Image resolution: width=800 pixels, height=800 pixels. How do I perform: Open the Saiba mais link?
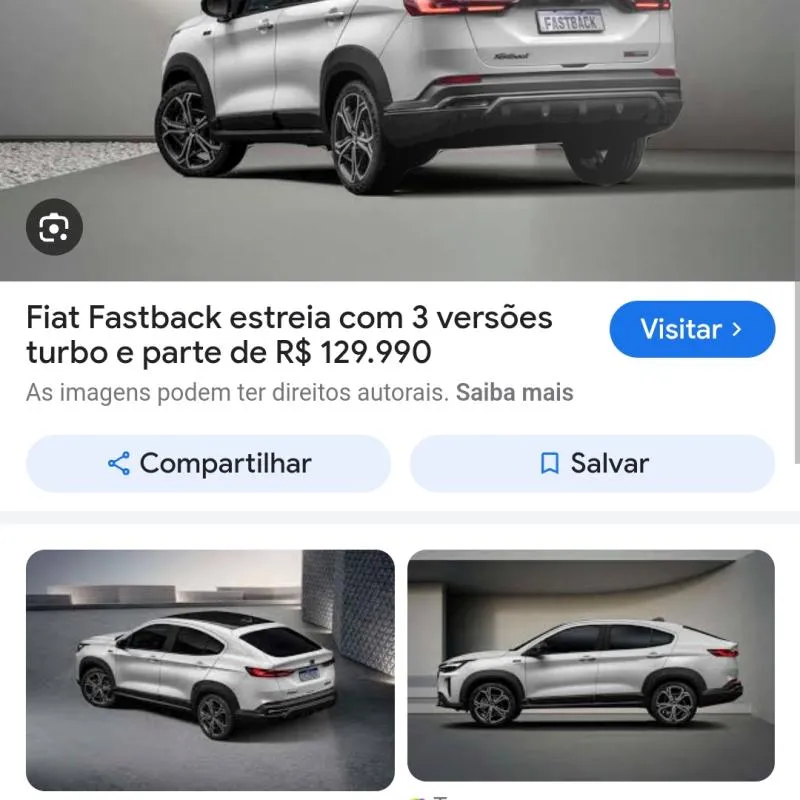click(x=515, y=392)
